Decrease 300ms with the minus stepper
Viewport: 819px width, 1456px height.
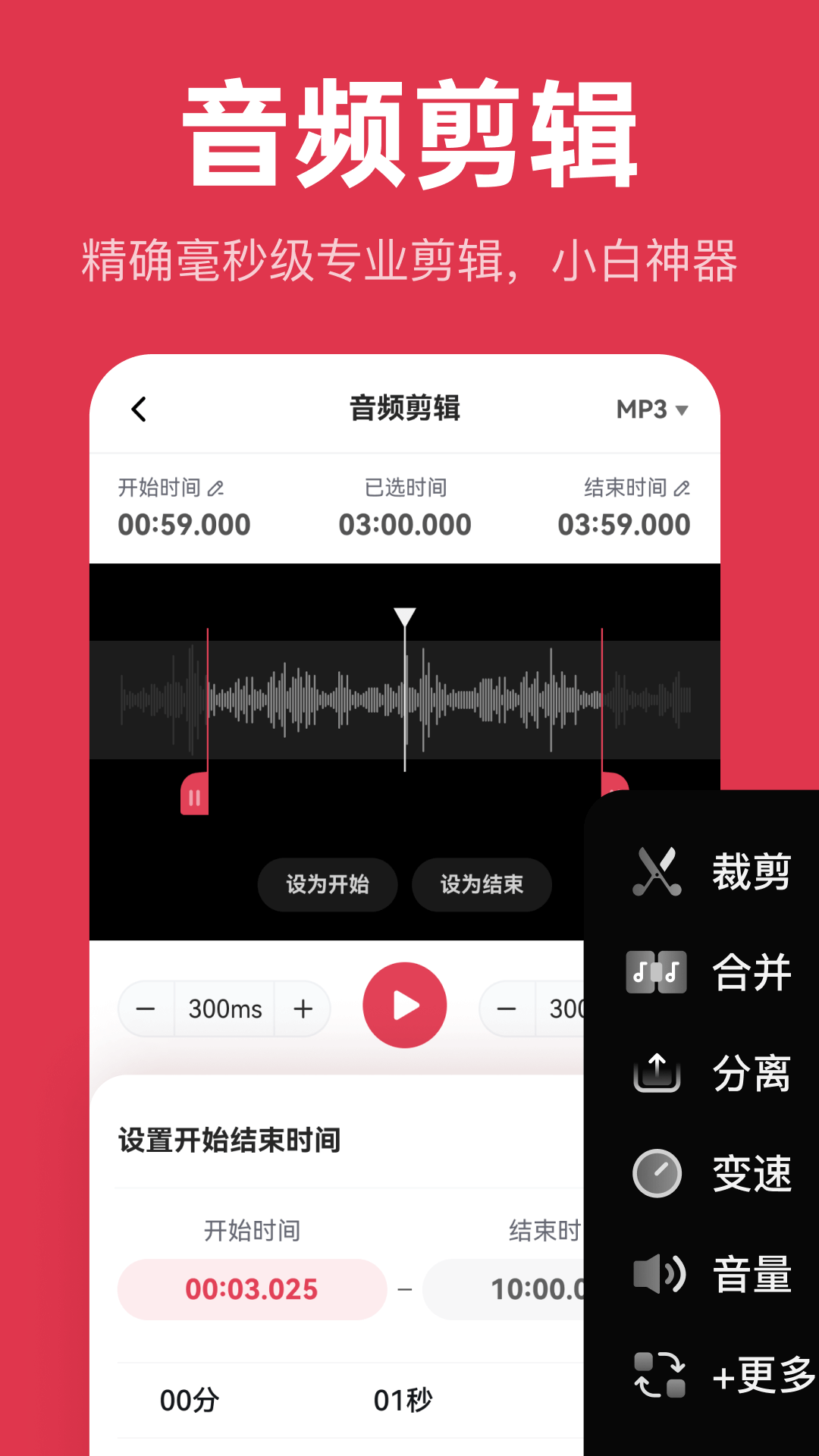click(x=146, y=1009)
